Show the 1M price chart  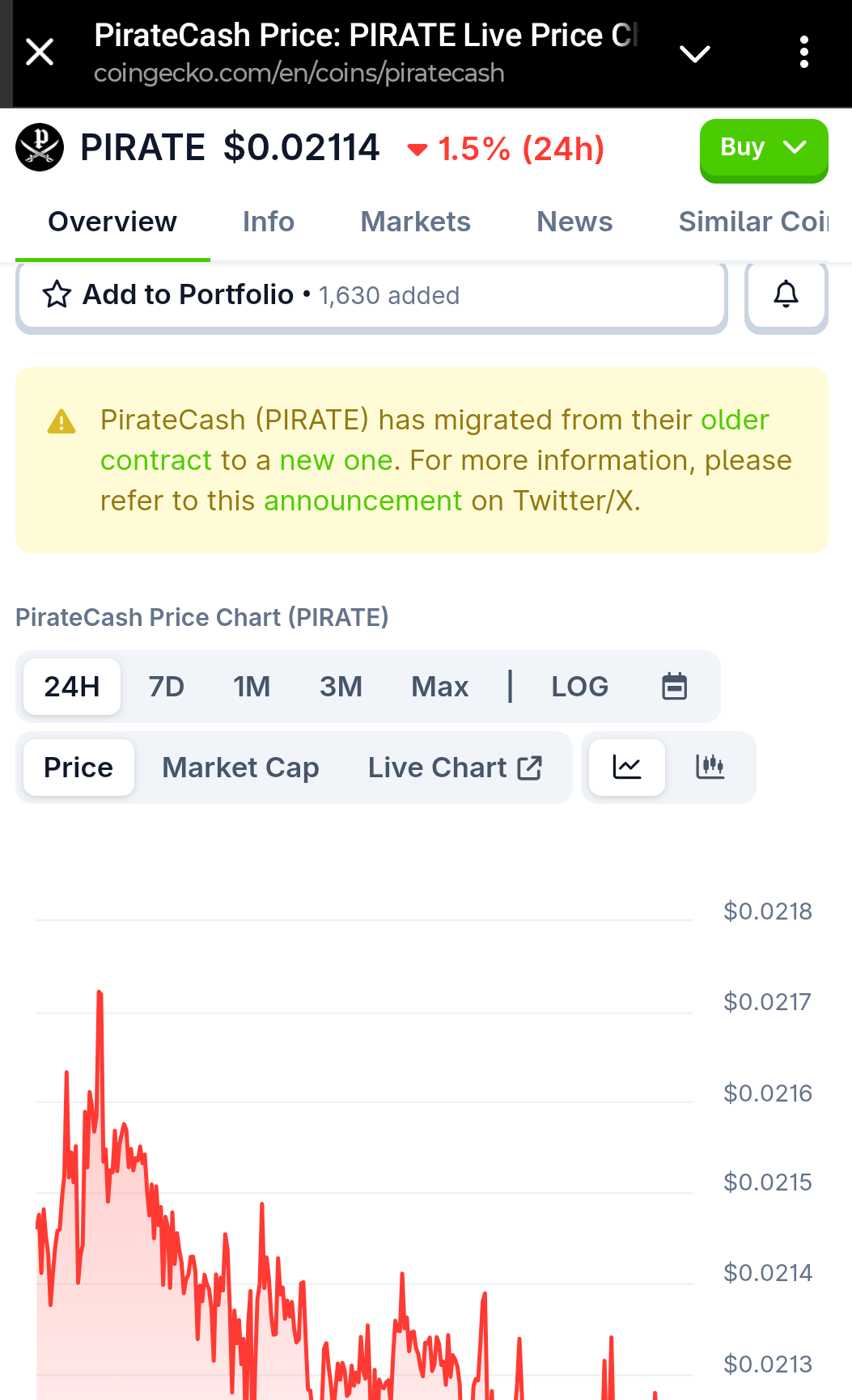(x=252, y=687)
